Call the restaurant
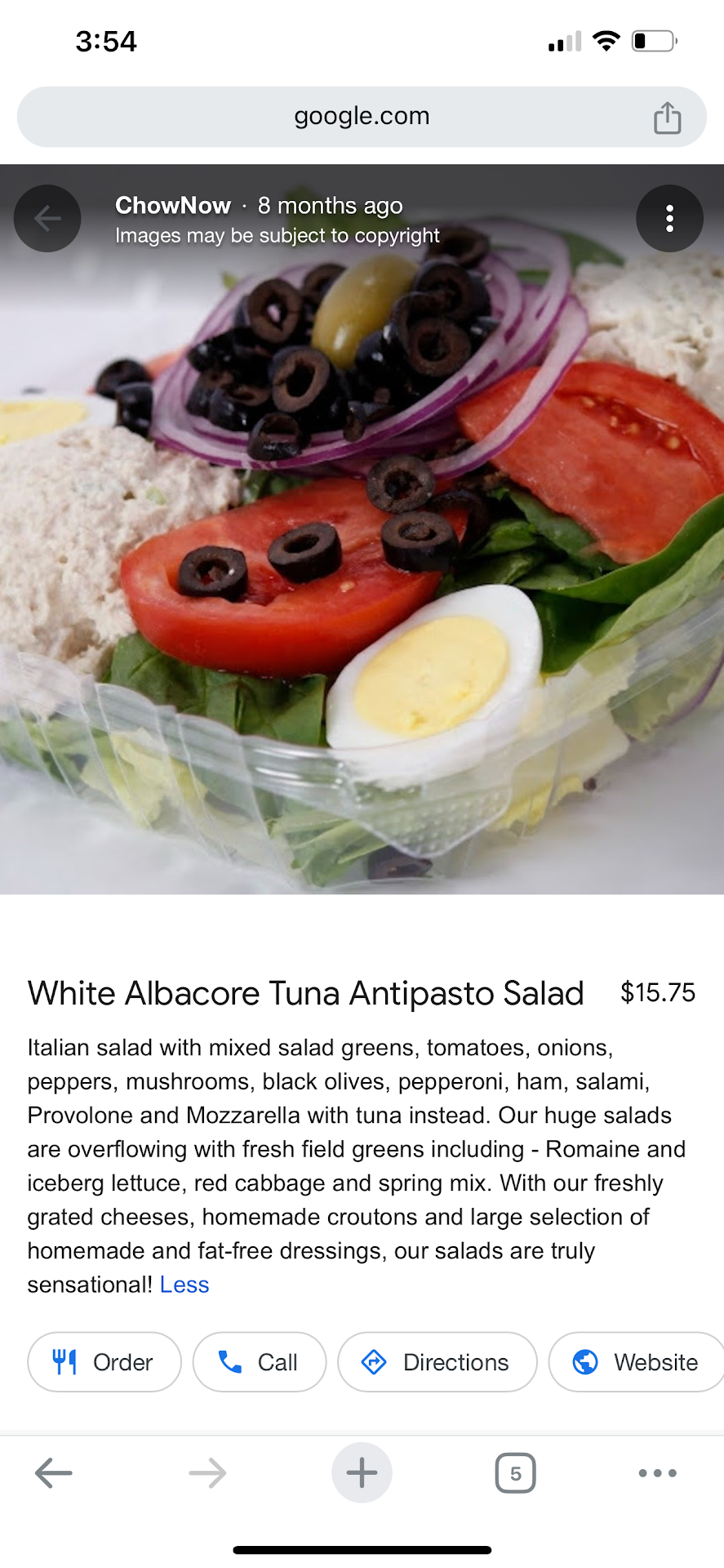Viewport: 724px width, 1568px height. 260,1362
